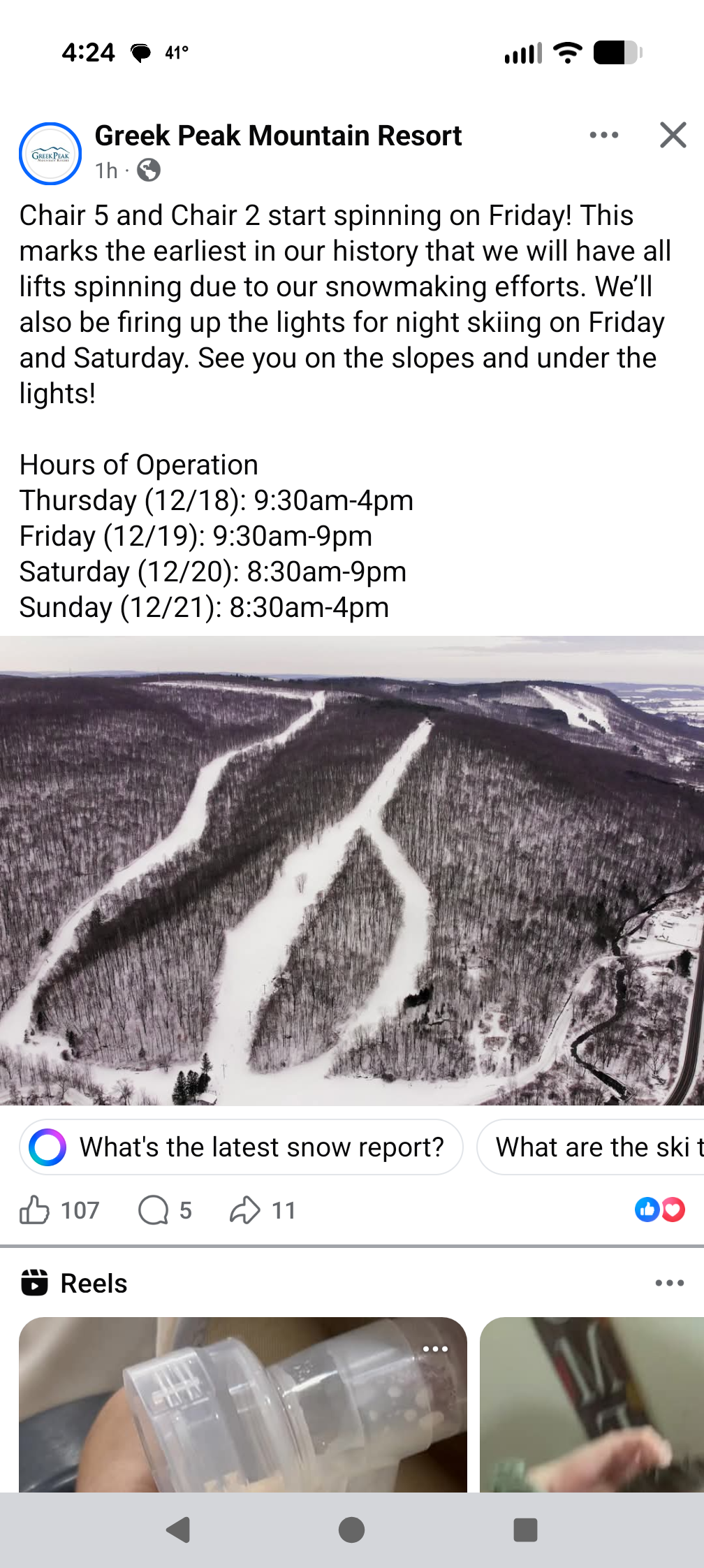The height and width of the screenshot is (1568, 704).
Task: Open the Reels section options menu
Action: (669, 1283)
